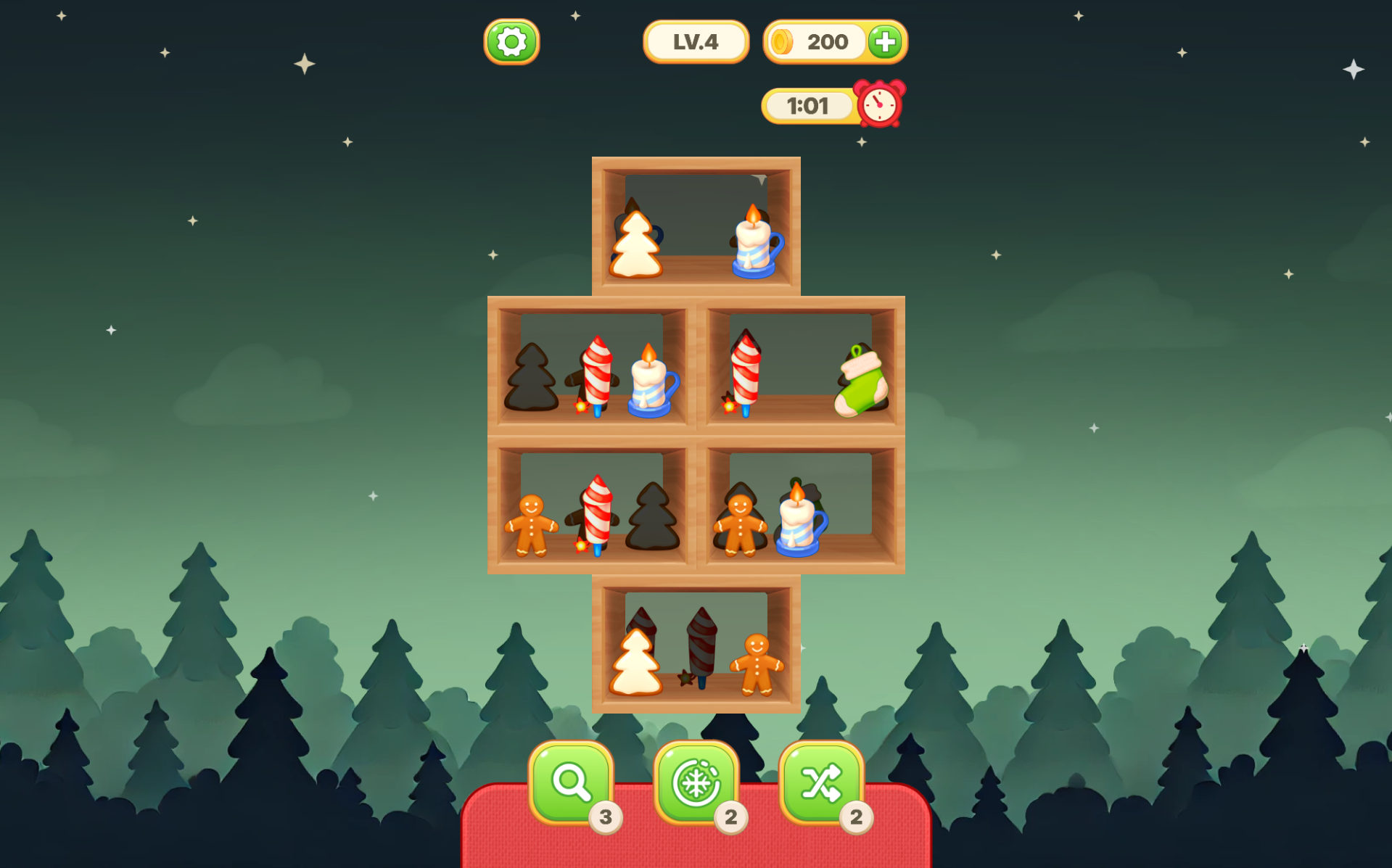Activate the freeze time booster
Screen dimensions: 1392x868
coord(696,783)
